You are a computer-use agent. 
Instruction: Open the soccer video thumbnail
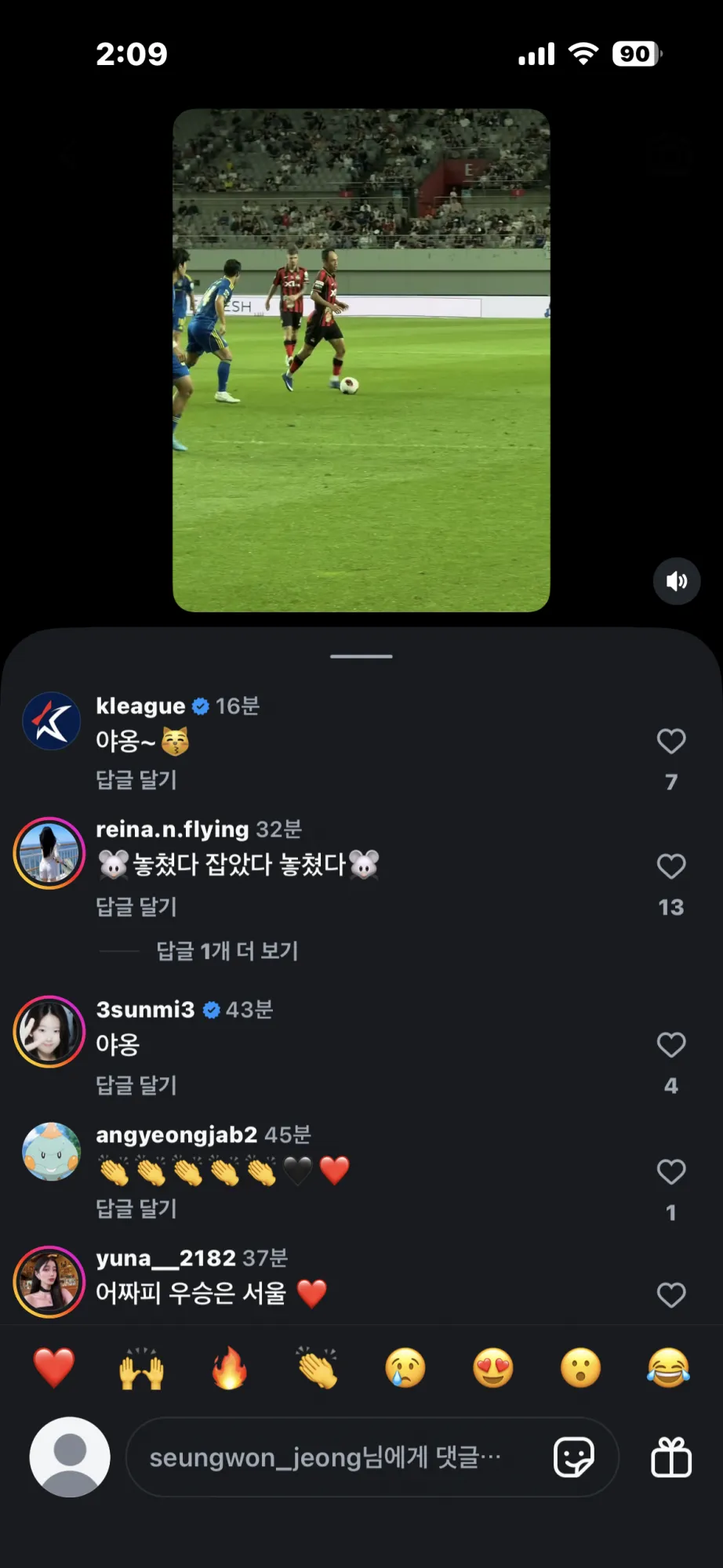(x=361, y=361)
